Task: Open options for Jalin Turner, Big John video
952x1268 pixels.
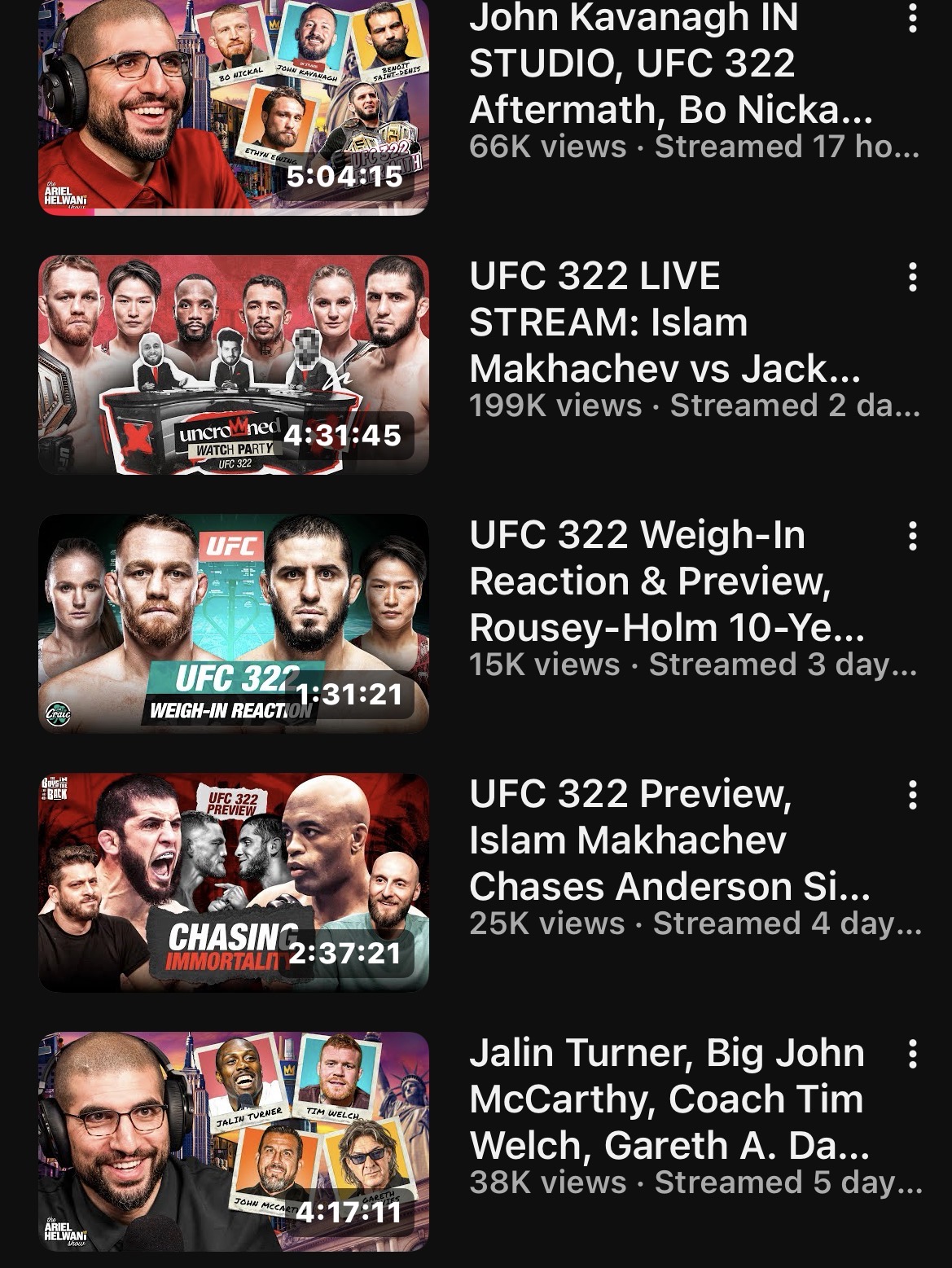Action: pyautogui.click(x=912, y=1054)
